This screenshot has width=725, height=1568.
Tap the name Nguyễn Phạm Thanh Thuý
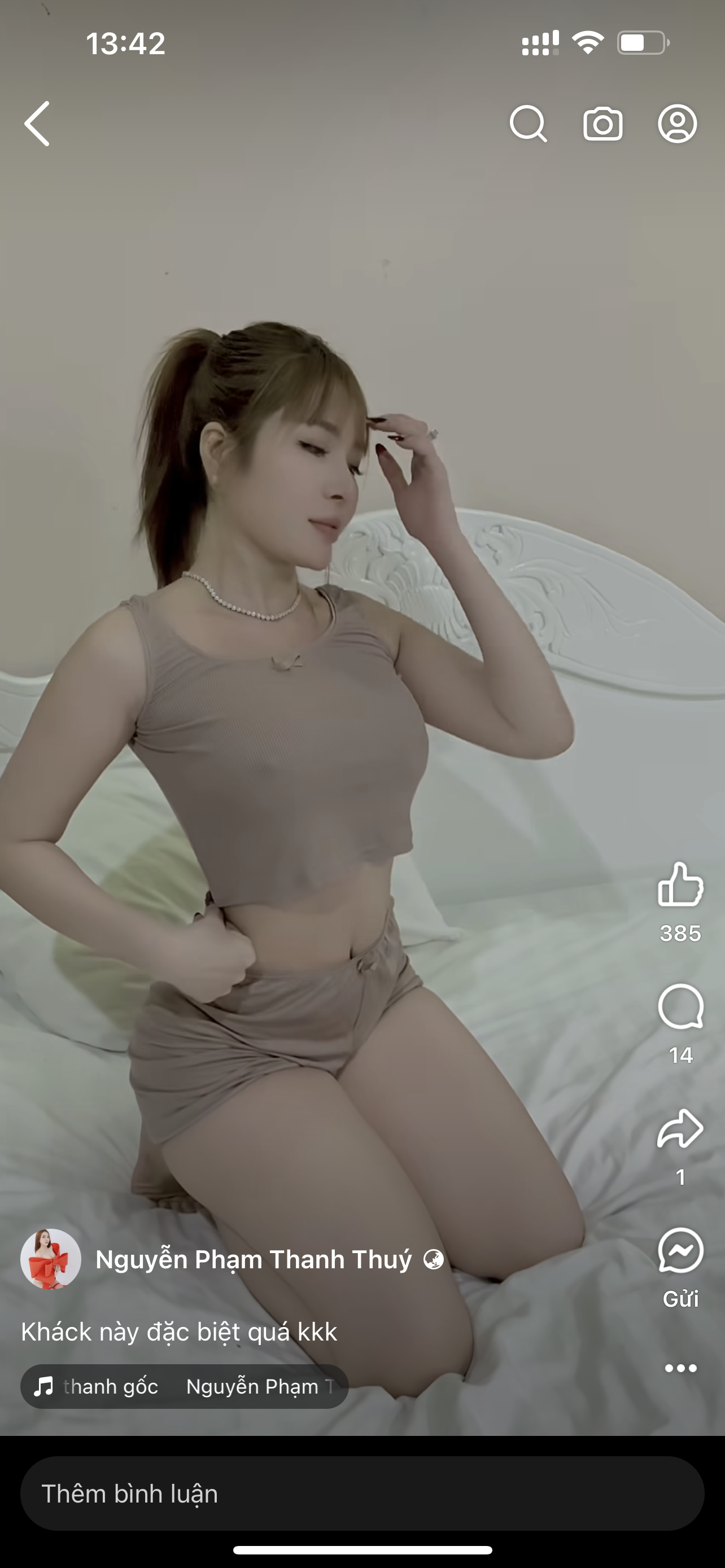point(254,1259)
